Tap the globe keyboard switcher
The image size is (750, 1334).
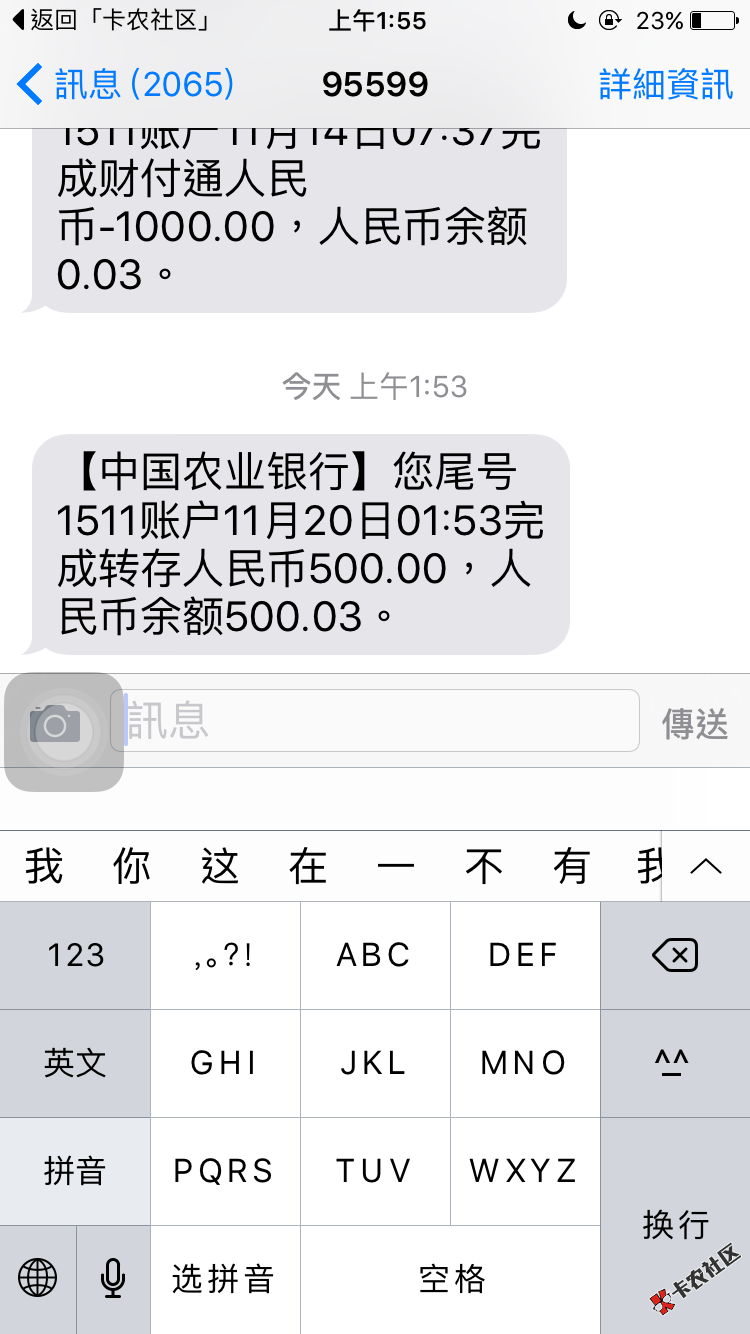[x=38, y=1278]
